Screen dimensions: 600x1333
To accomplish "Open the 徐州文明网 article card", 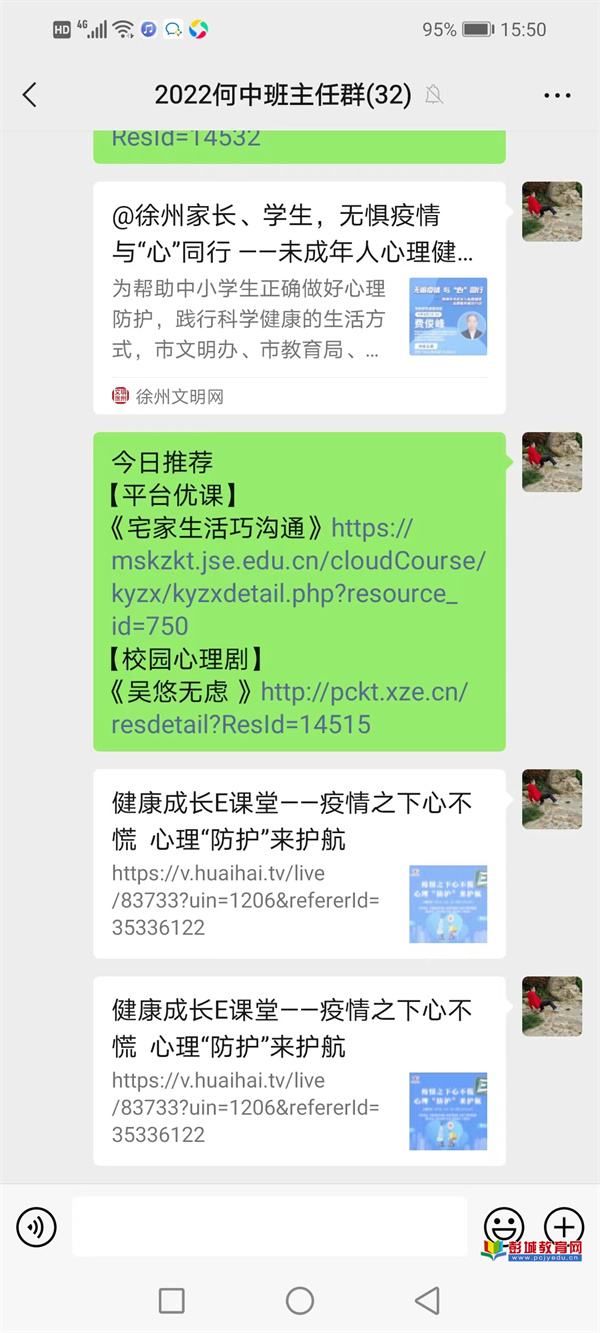I will point(299,297).
